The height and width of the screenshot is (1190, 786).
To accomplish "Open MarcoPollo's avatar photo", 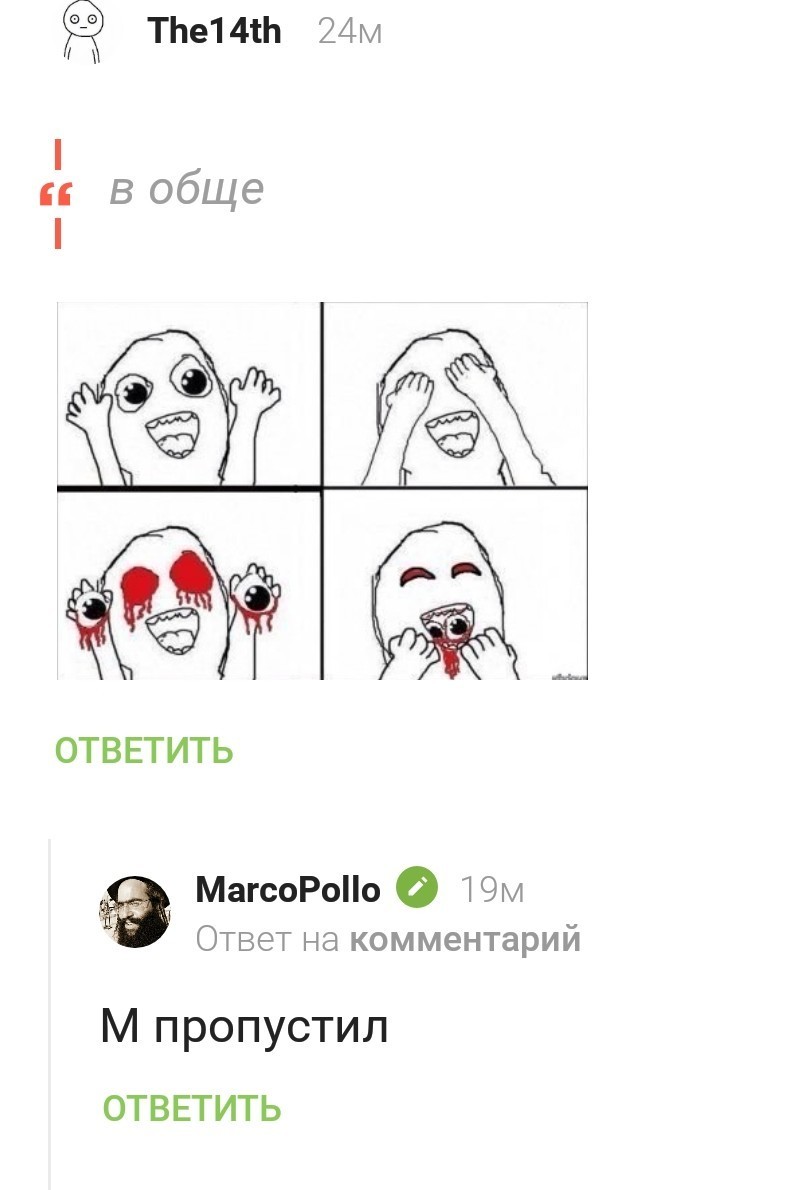I will click(x=135, y=912).
